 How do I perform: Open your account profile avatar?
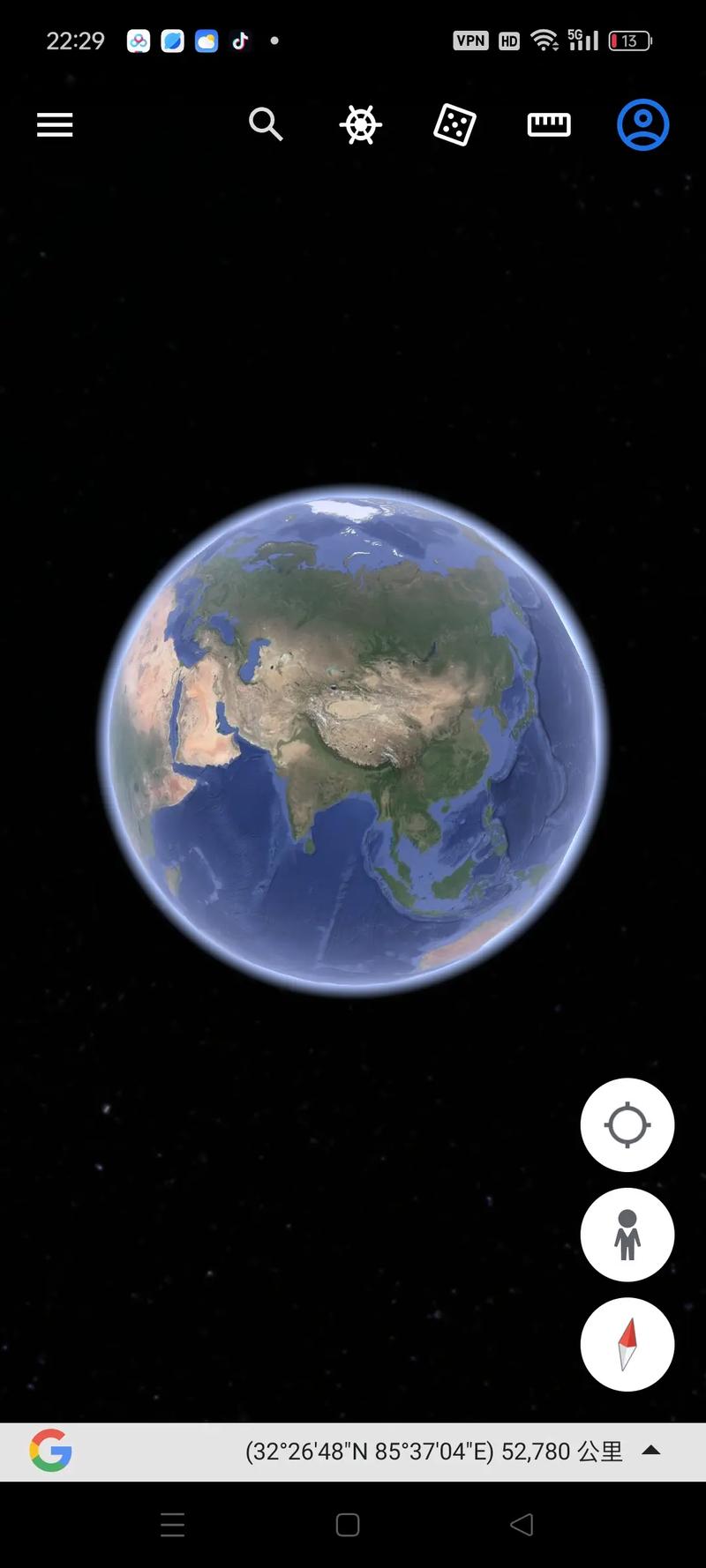tap(642, 124)
